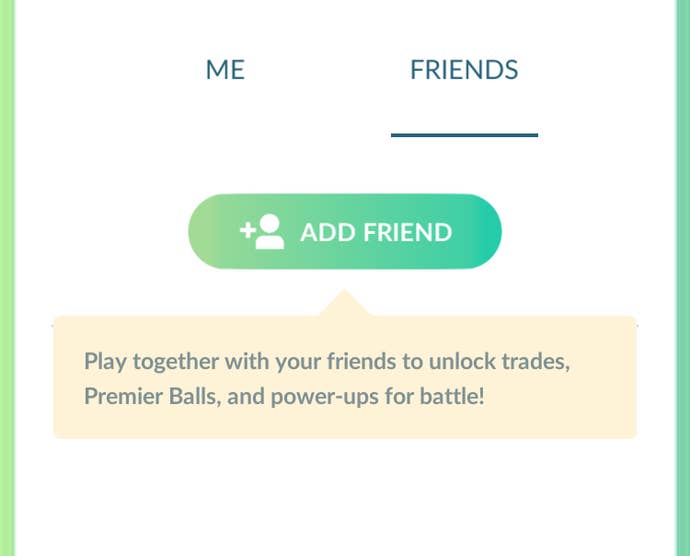Tap the ADD FRIEND button
Screen dimensions: 690x556
click(x=345, y=232)
